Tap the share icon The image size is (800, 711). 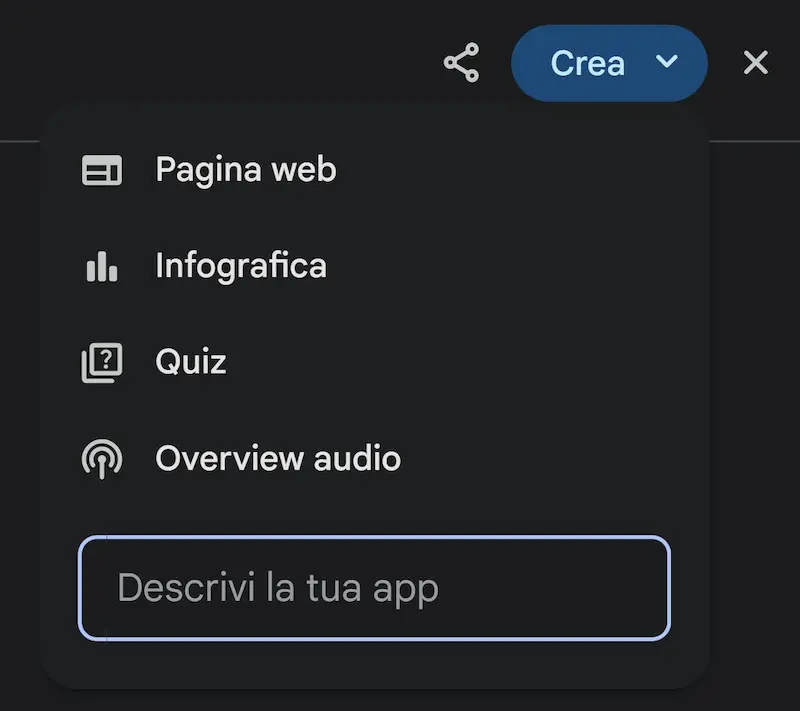[x=461, y=63]
